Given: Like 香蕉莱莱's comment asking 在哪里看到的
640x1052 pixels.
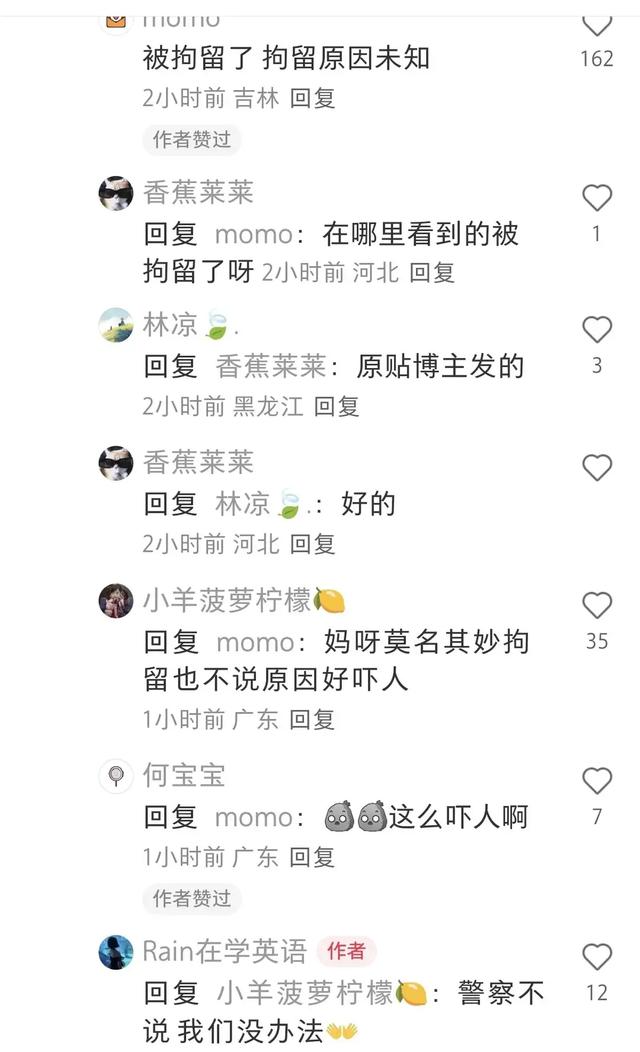Looking at the screenshot, I should click(597, 198).
